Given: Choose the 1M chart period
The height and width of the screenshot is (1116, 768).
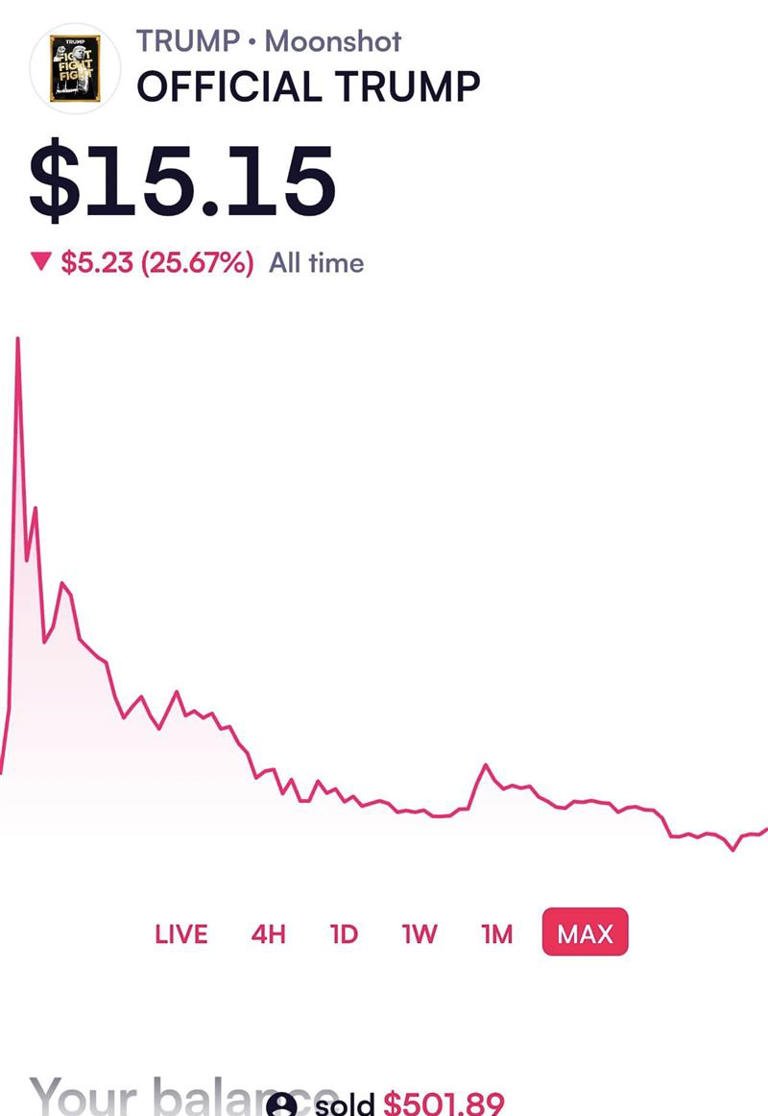Looking at the screenshot, I should coord(496,934).
